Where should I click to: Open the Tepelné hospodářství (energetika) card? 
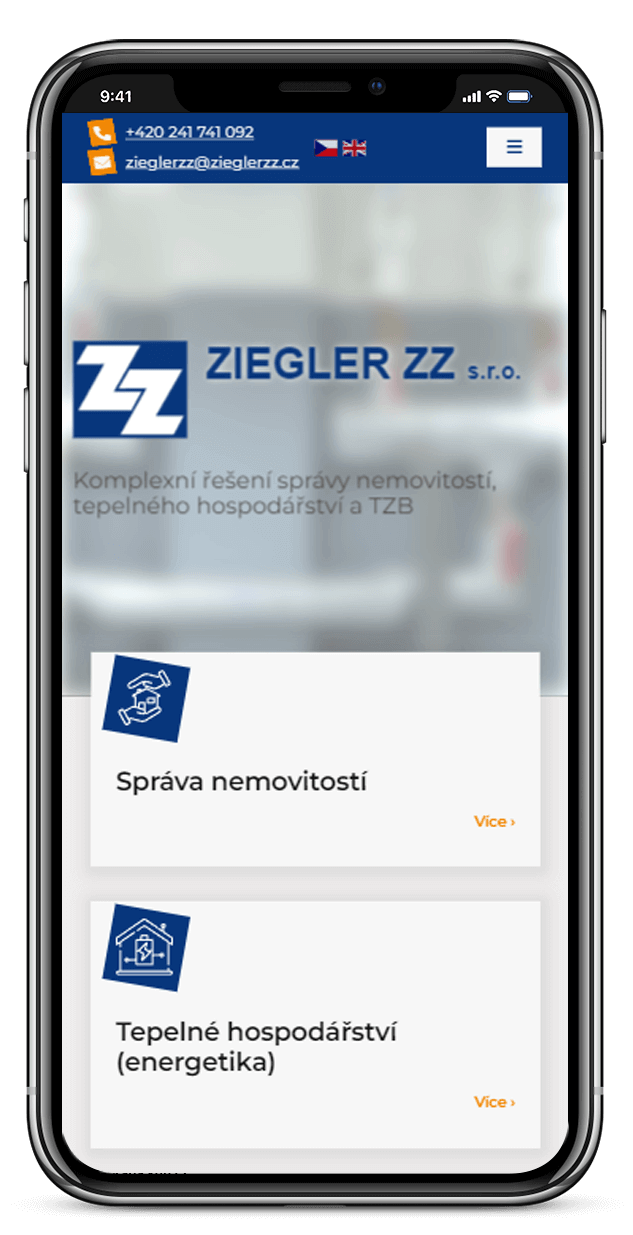(256, 1046)
